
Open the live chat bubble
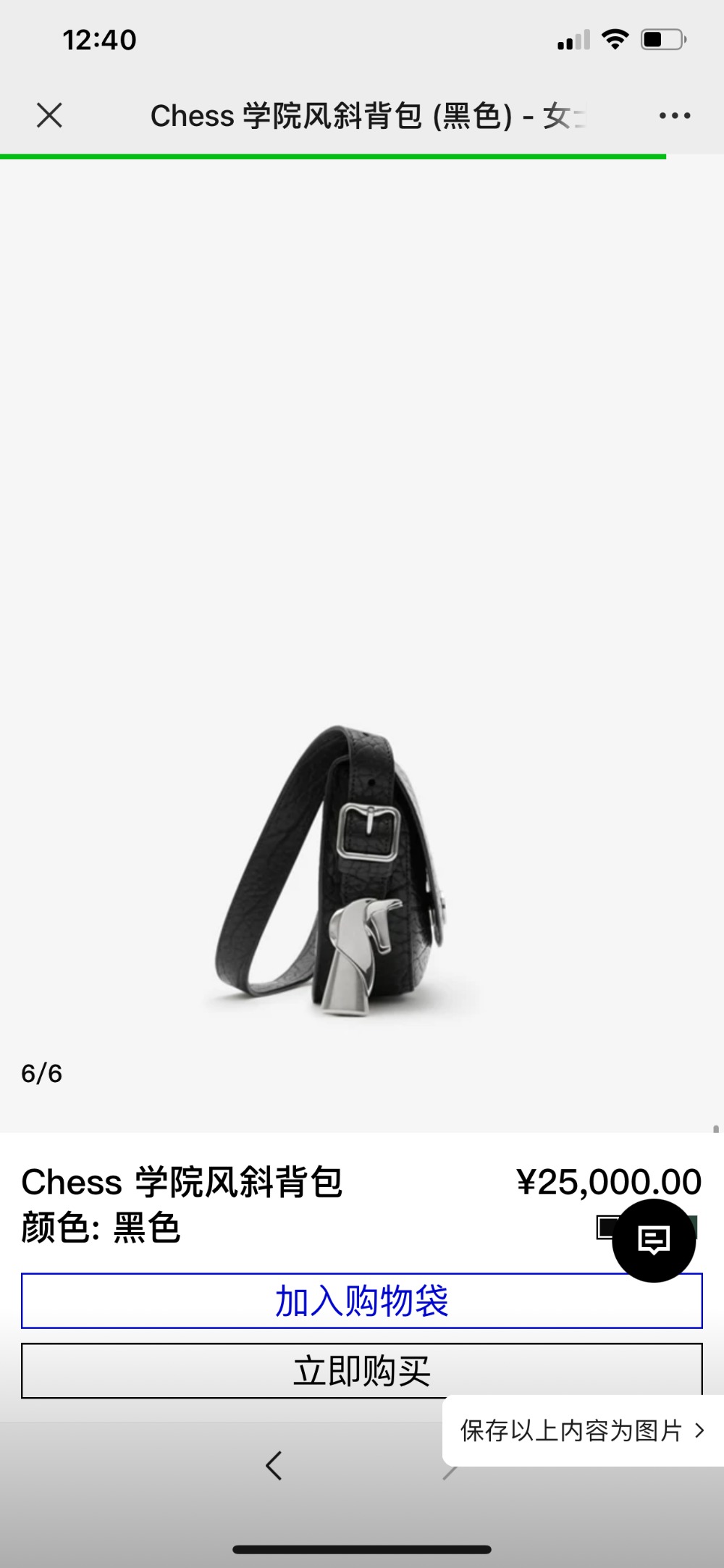[654, 1241]
